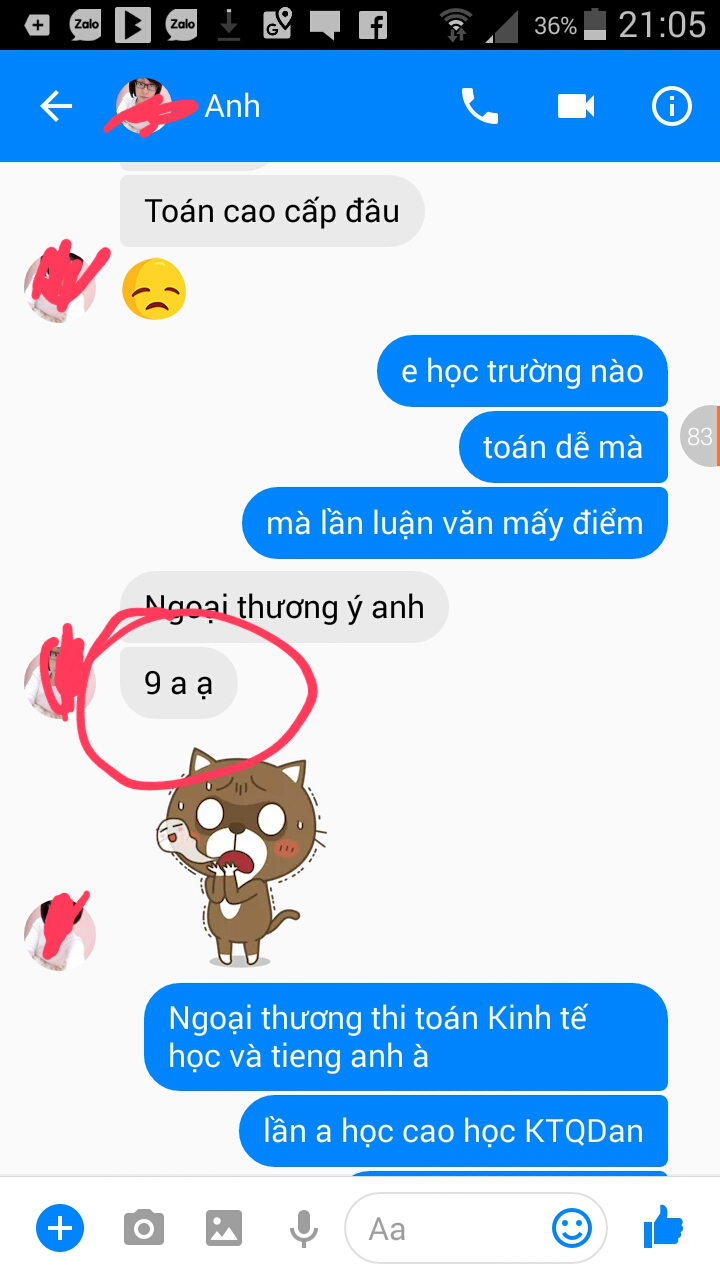Start a voice call with Anh

[x=479, y=106]
